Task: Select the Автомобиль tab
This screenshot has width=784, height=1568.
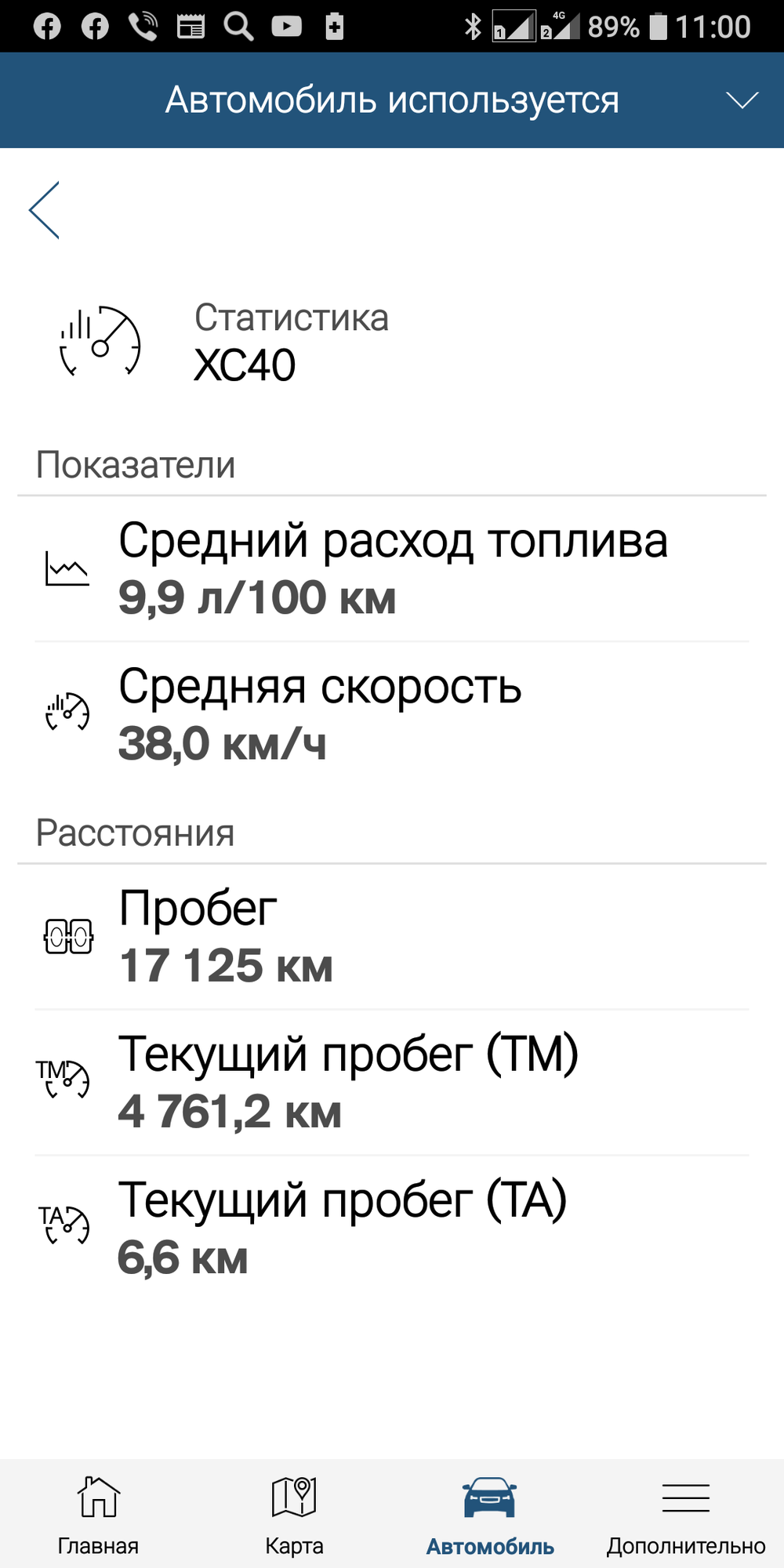Action: [x=490, y=1515]
